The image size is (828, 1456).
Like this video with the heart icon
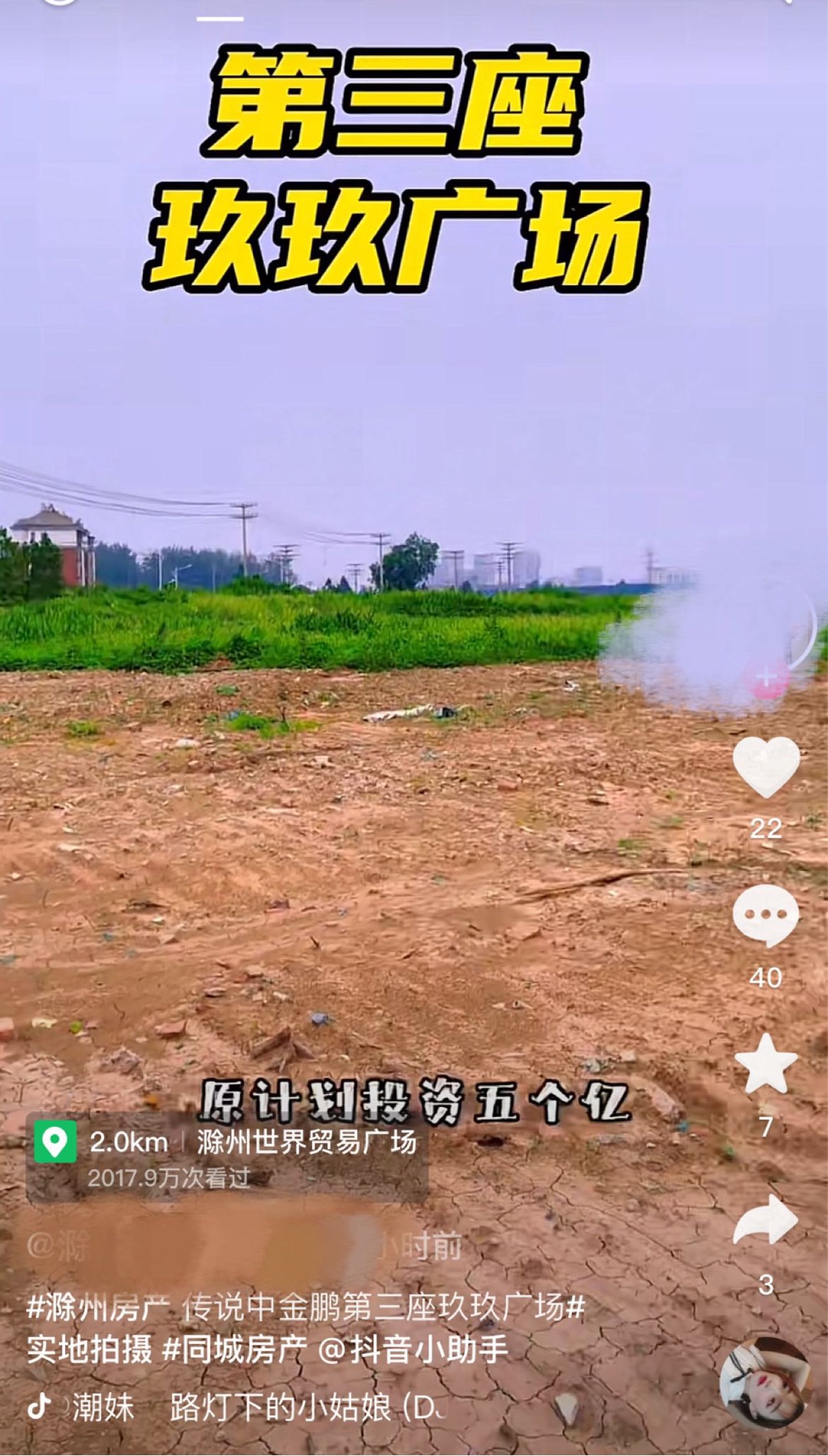coord(766,766)
